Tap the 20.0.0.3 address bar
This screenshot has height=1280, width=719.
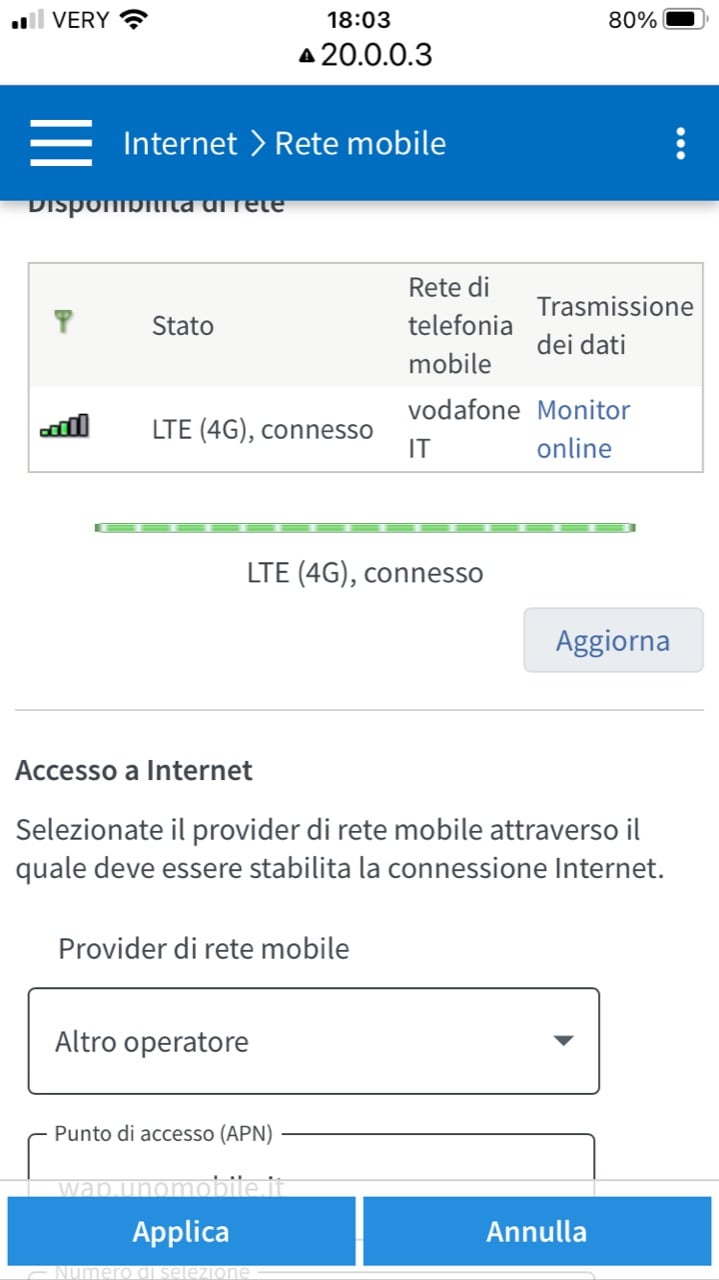(366, 55)
